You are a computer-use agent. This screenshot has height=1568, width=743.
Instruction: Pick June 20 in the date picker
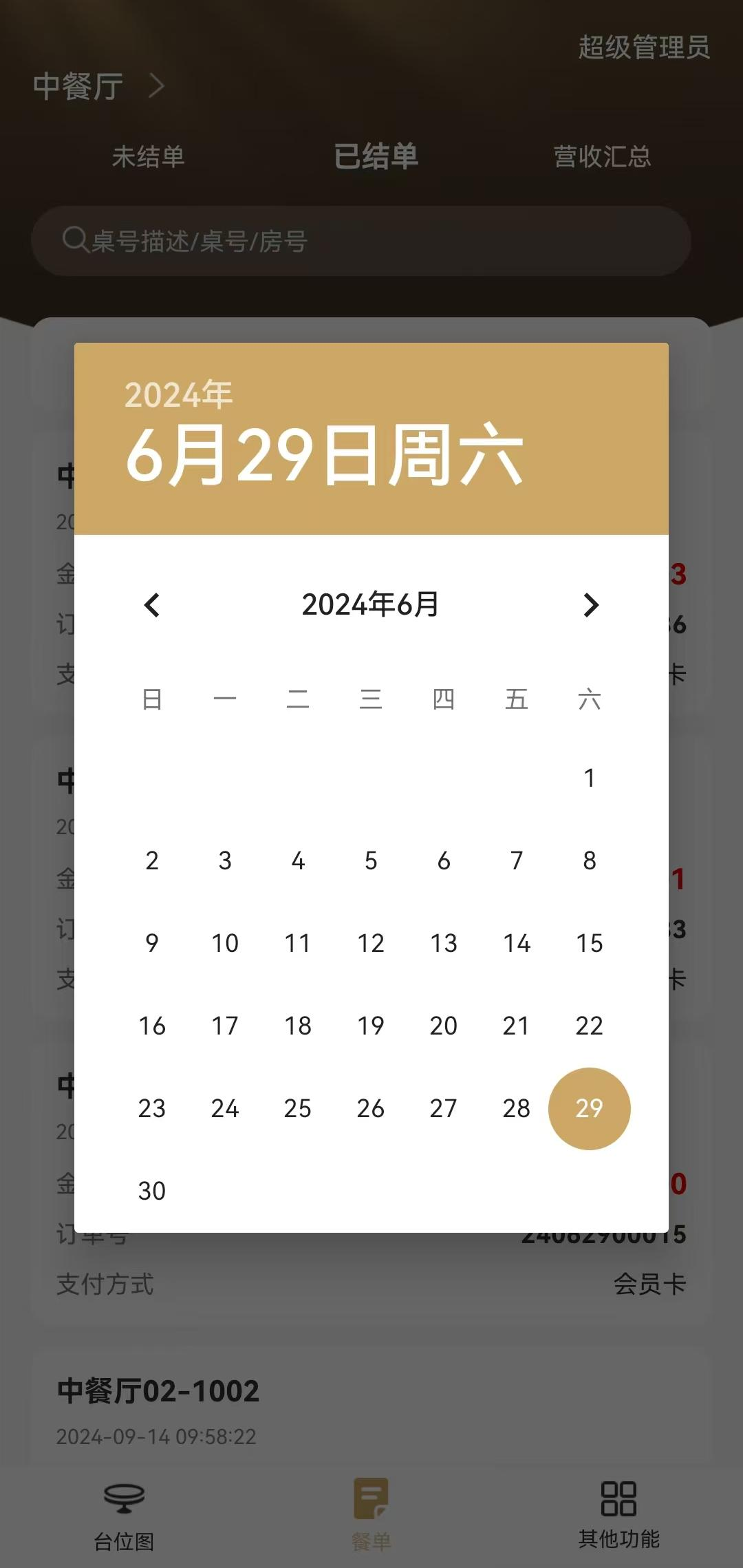[x=443, y=1026]
